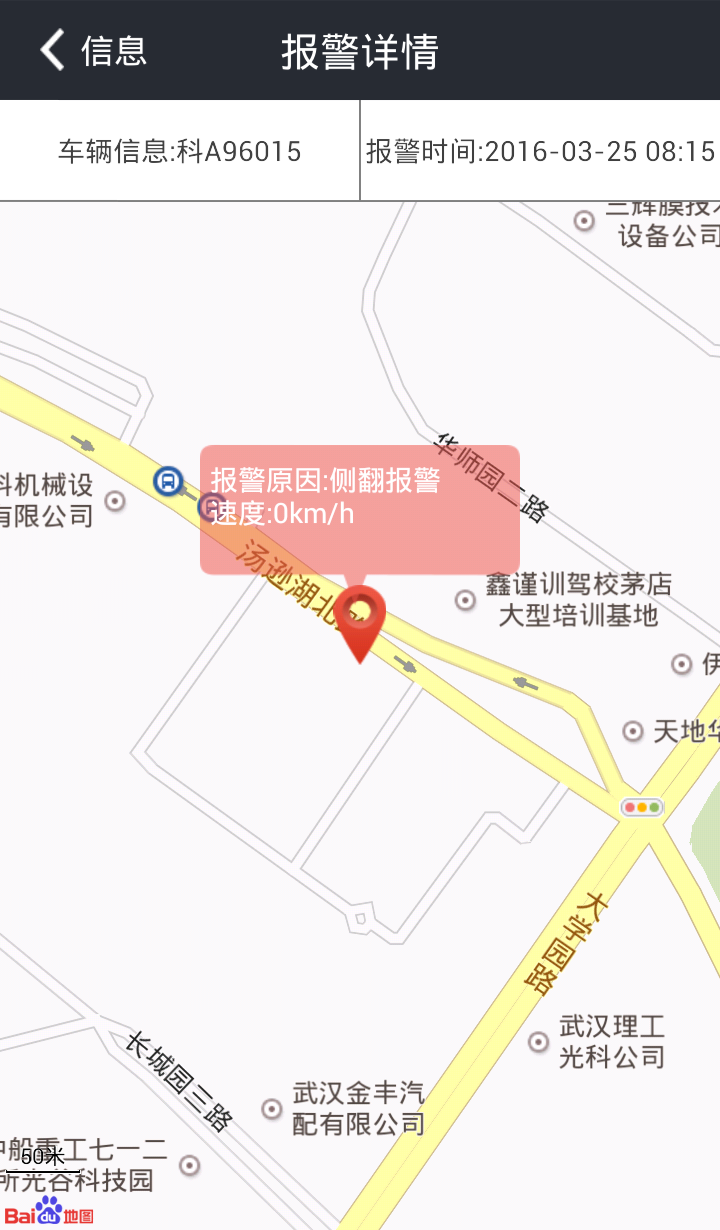Tap the bus stop icon on map
720x1230 pixels.
(x=168, y=482)
